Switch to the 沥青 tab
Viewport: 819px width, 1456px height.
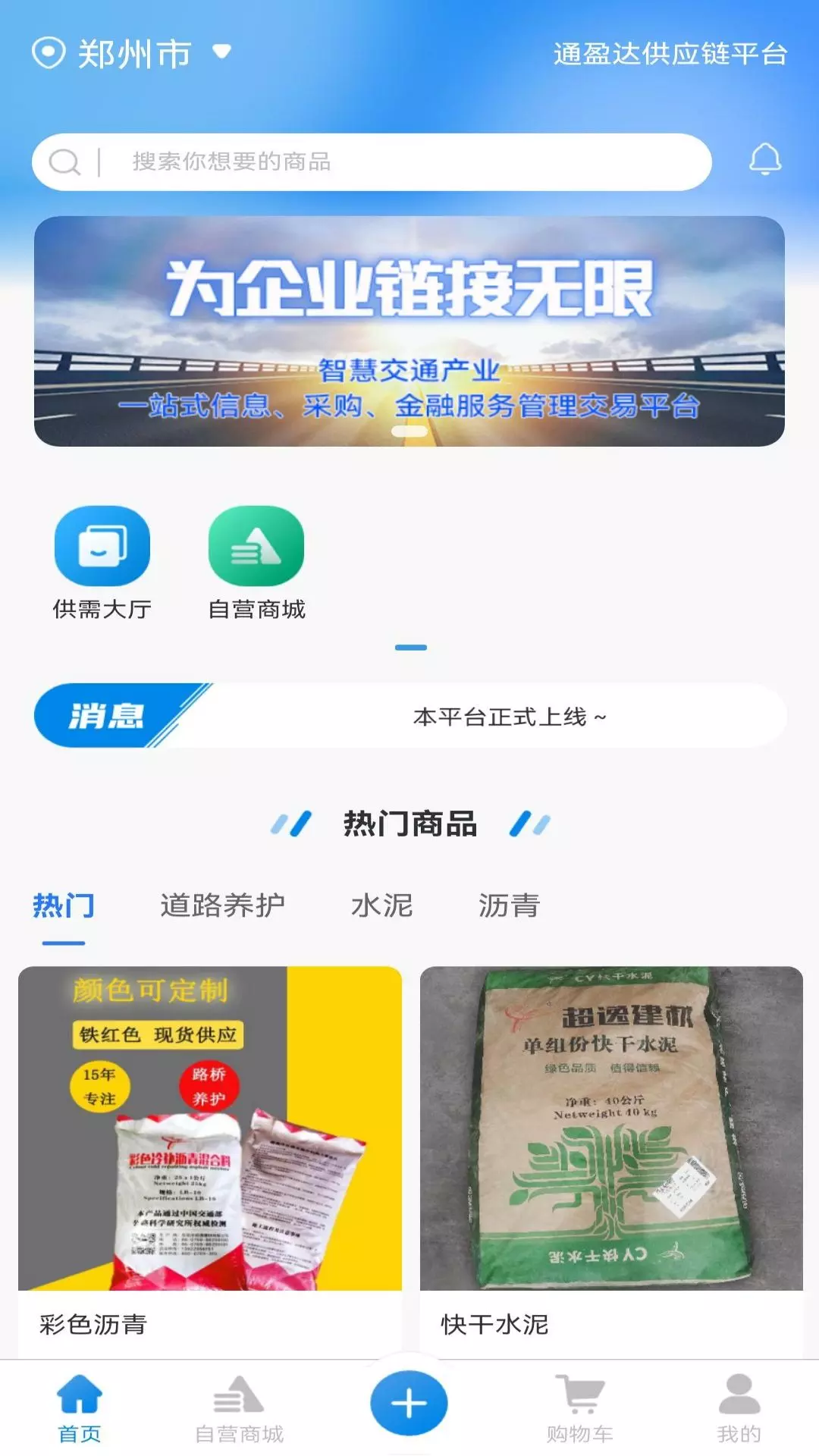[509, 906]
